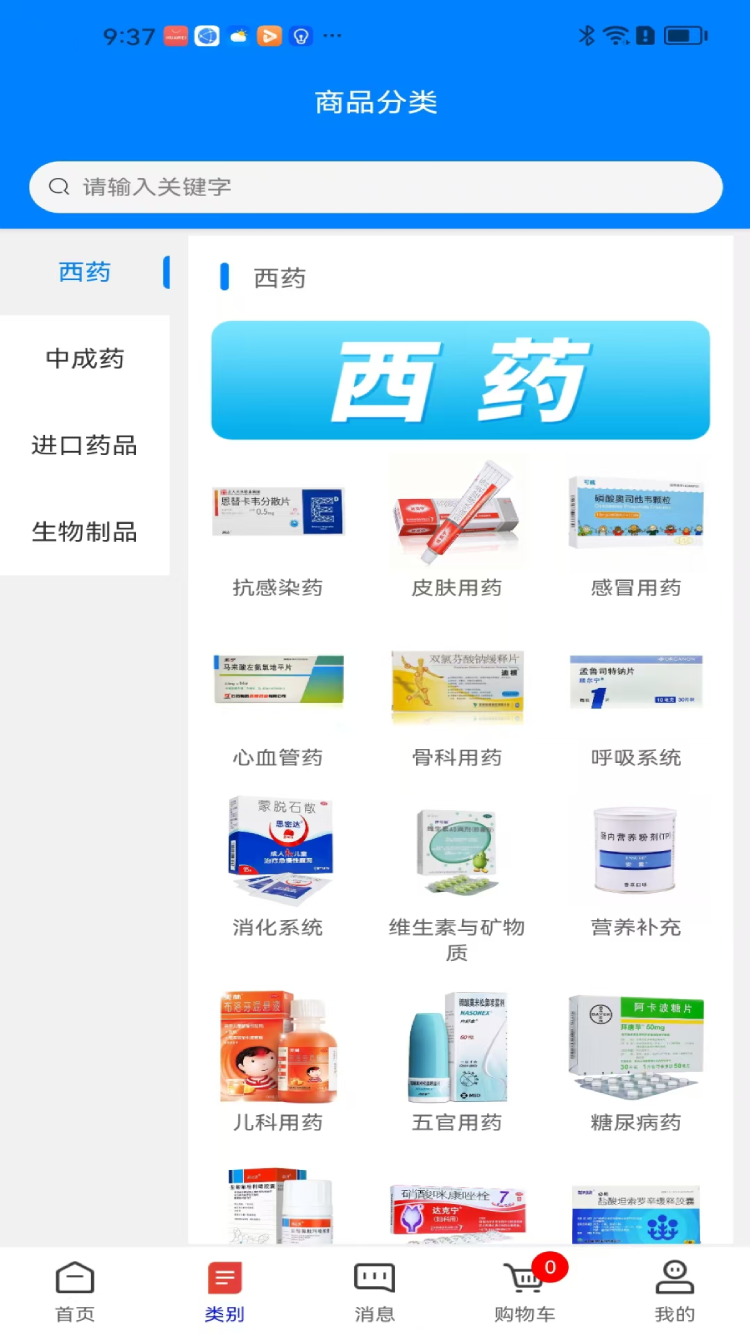Tap the 西药 promotional banner
This screenshot has width=750, height=1334.
460,380
